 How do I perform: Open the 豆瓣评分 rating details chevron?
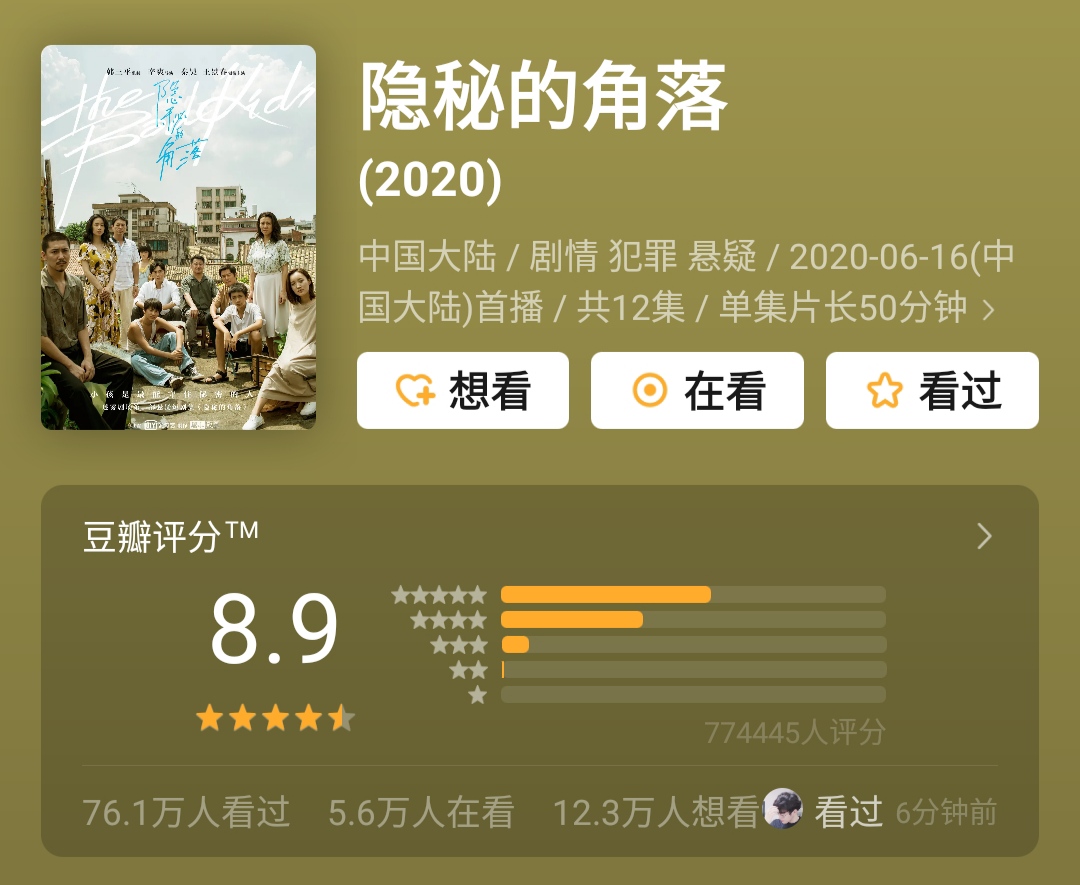[x=984, y=537]
